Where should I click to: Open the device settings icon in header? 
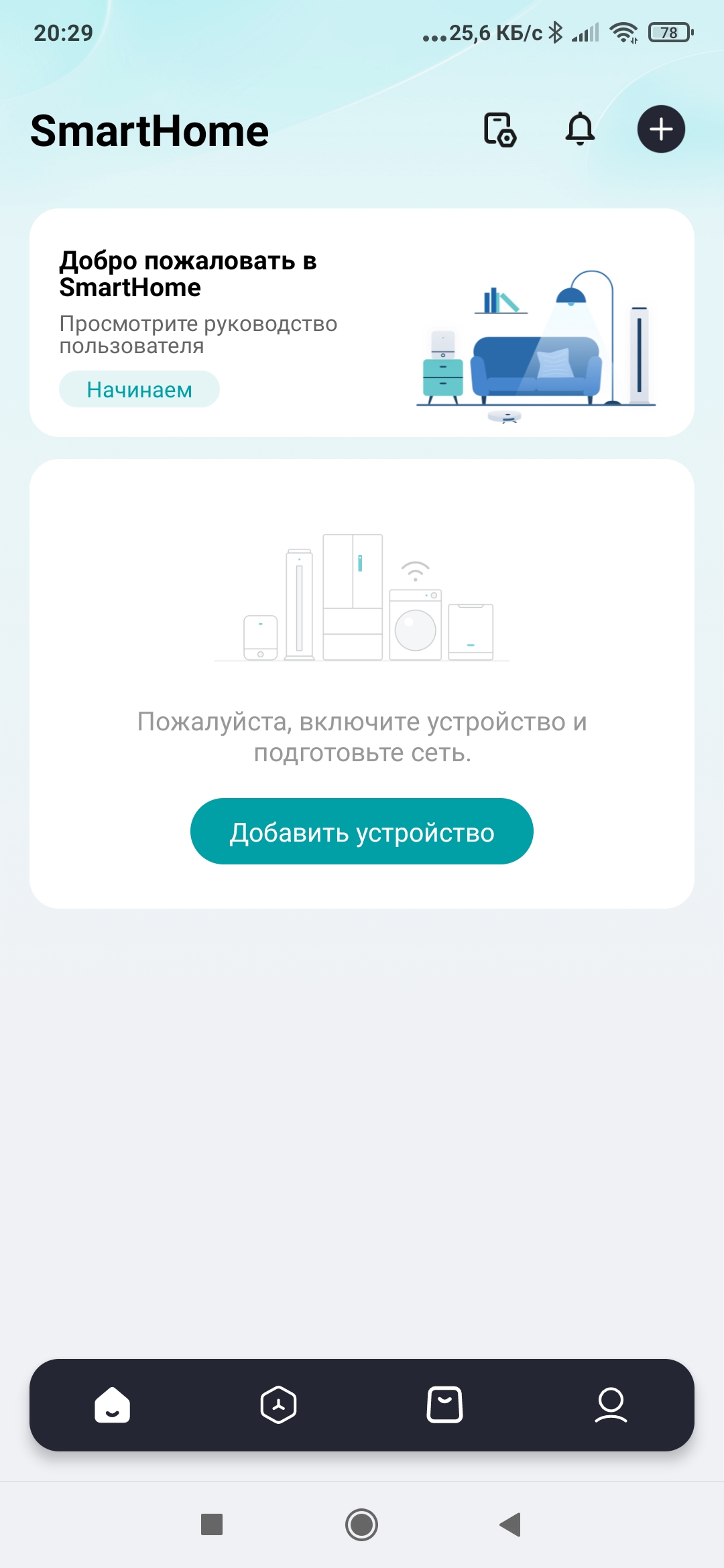(500, 129)
